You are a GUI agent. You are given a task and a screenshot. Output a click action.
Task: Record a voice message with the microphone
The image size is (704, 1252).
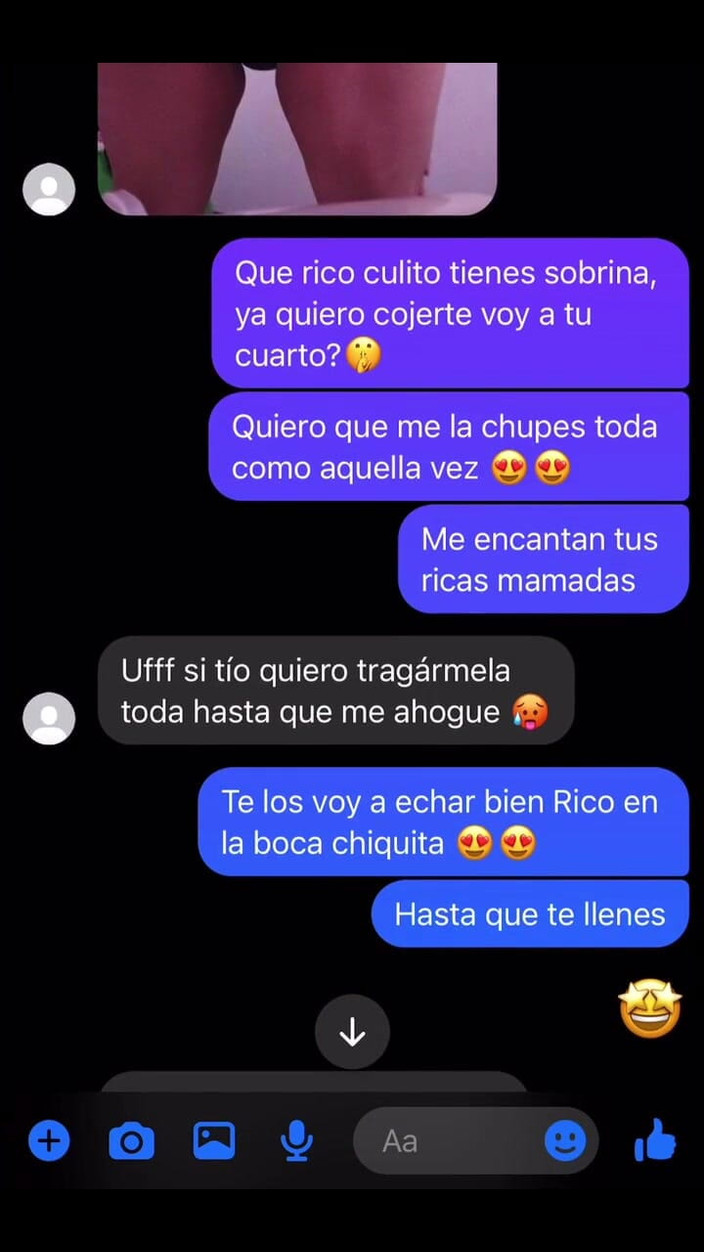(x=296, y=1141)
